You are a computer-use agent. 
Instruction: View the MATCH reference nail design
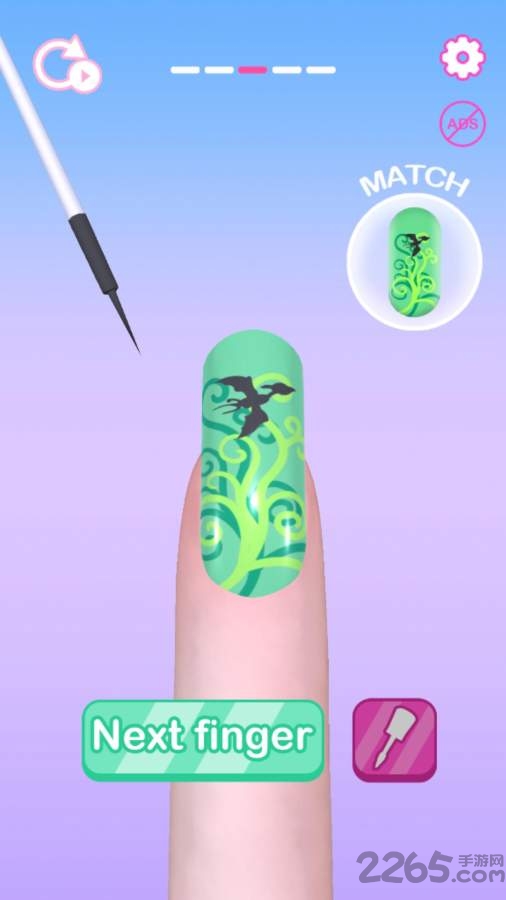(414, 260)
